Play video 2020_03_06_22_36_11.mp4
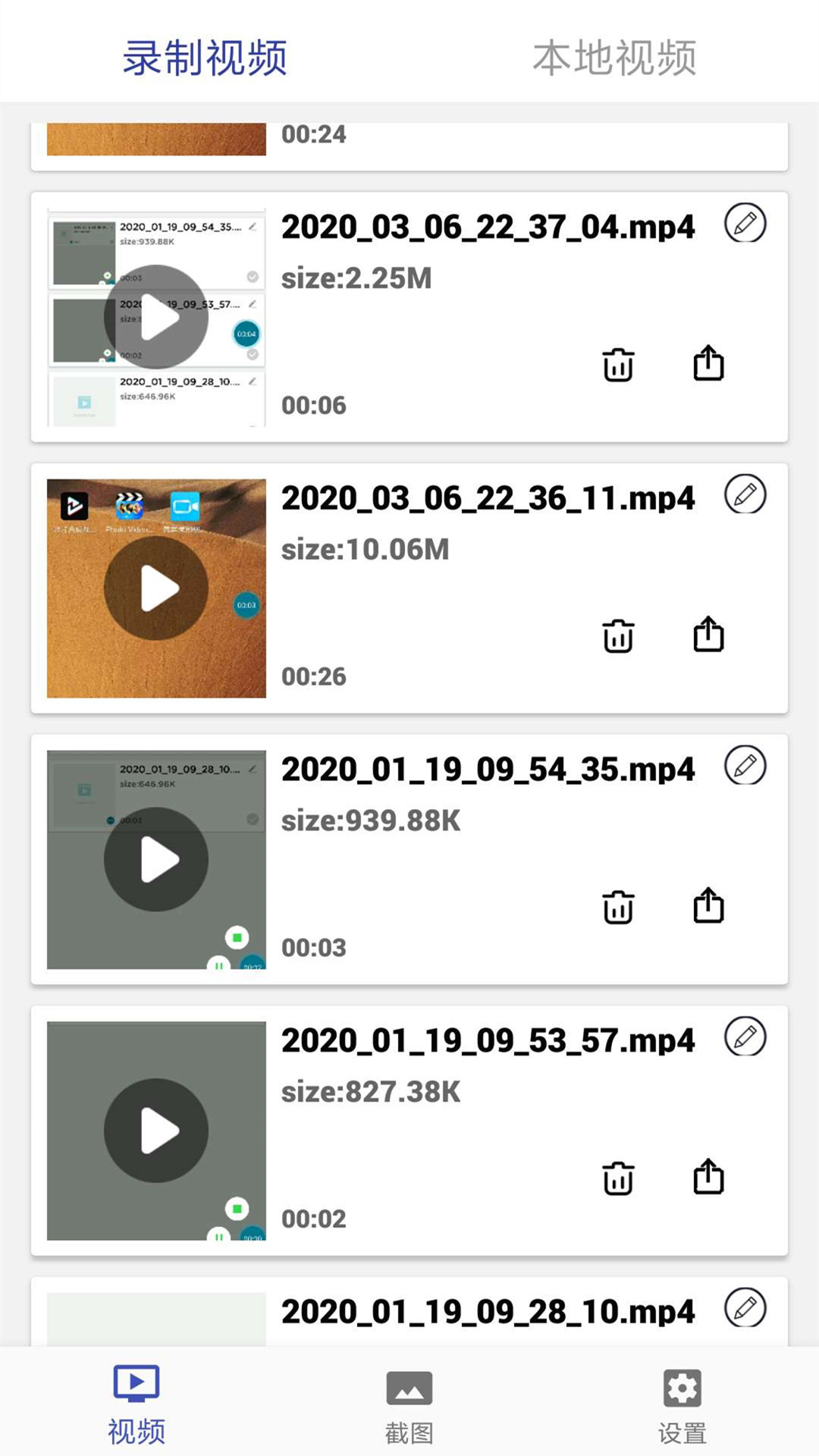Screen dimensions: 819x1456 156,588
